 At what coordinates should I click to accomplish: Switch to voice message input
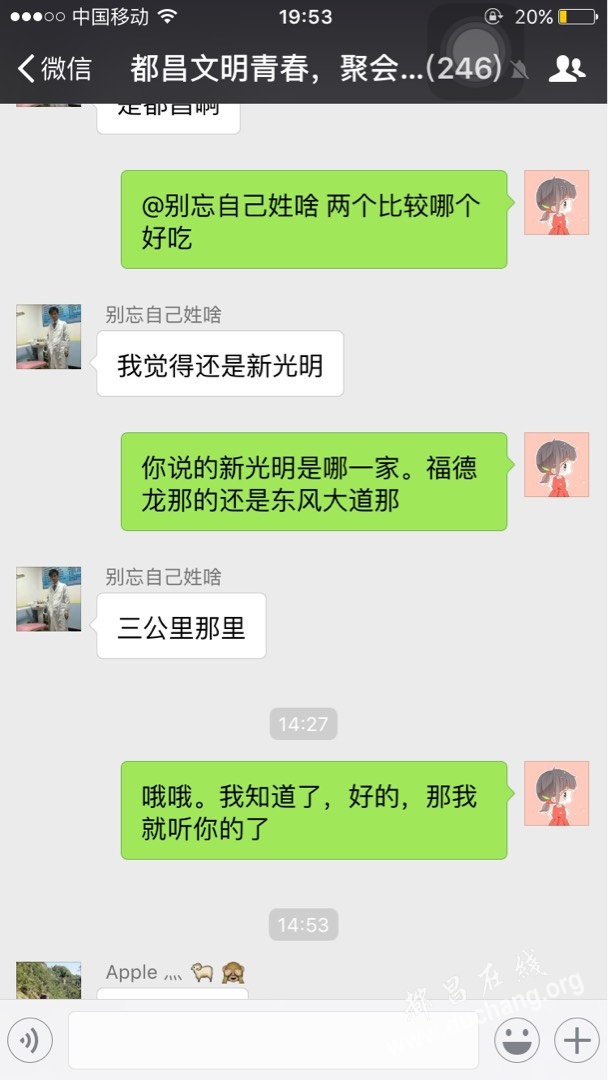pos(29,1041)
